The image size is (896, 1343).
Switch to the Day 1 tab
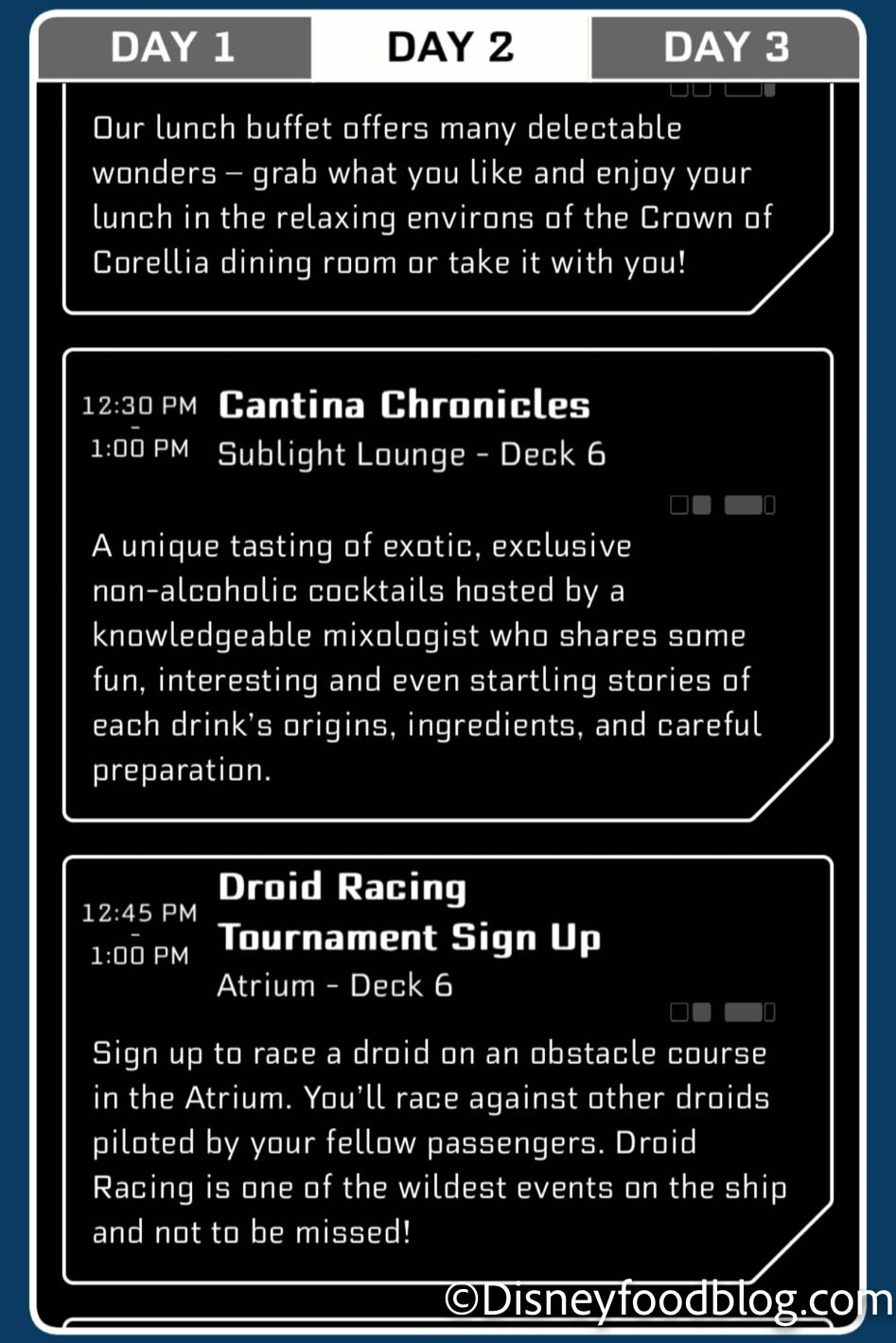click(x=173, y=47)
